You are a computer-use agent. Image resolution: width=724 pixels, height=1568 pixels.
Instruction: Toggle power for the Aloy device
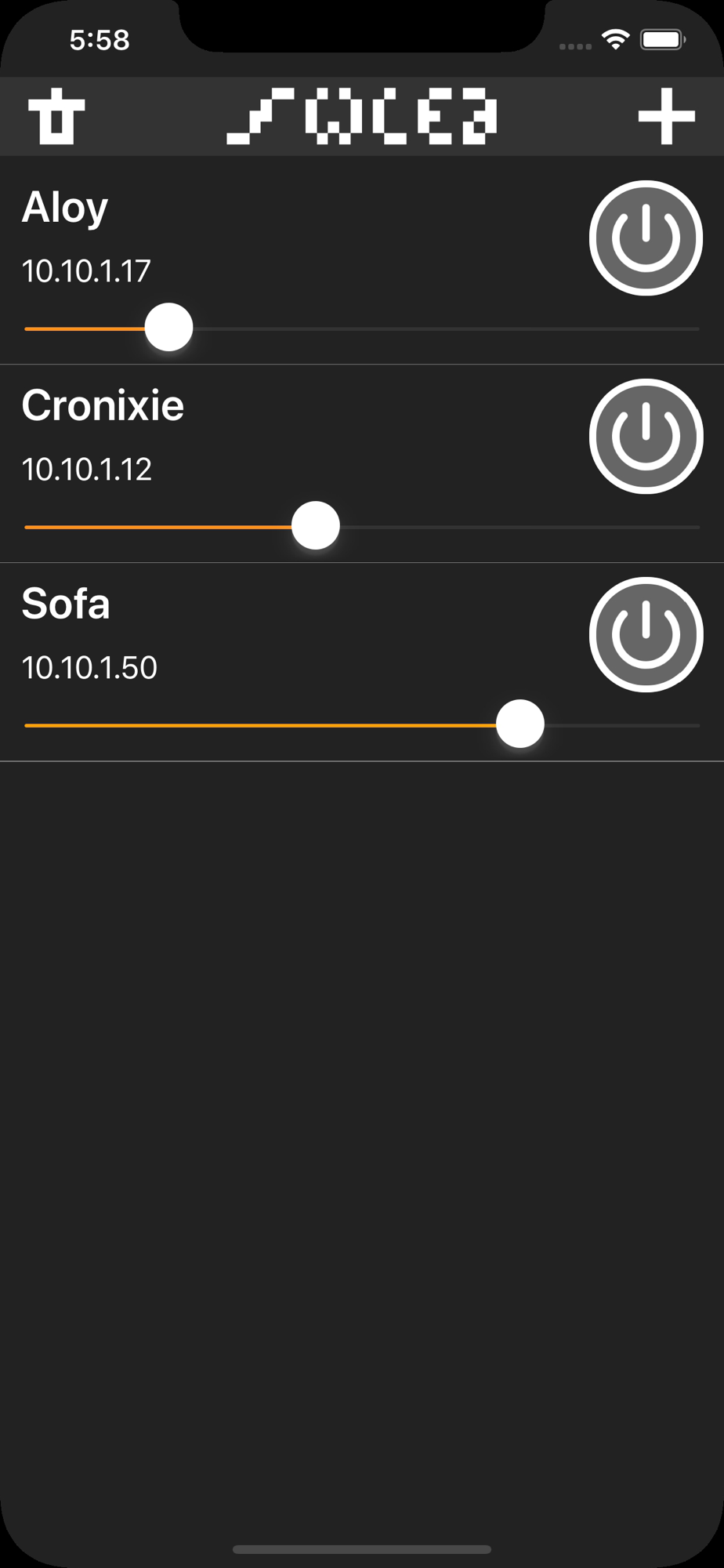tap(646, 238)
